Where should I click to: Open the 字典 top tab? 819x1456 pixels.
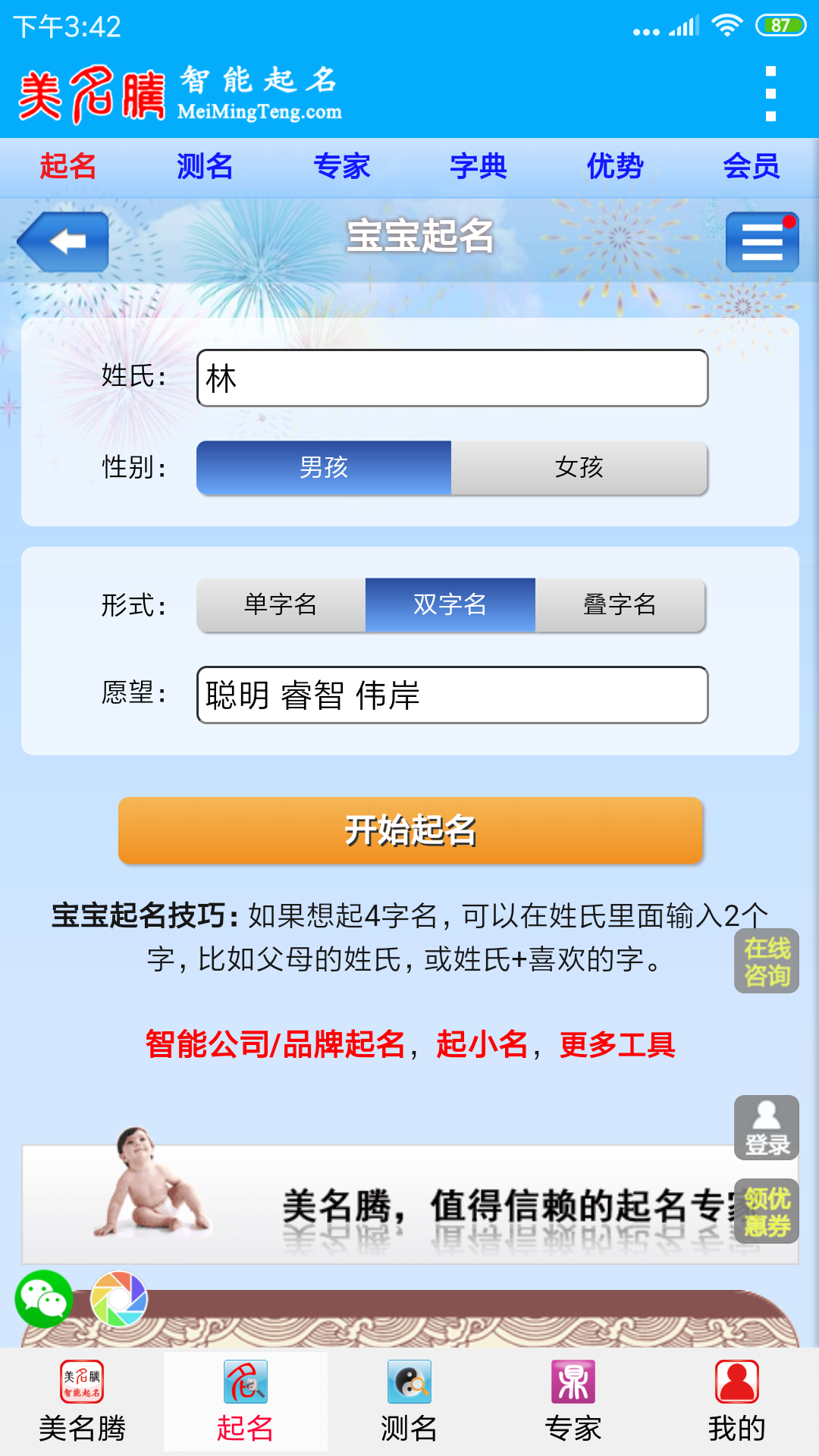478,166
